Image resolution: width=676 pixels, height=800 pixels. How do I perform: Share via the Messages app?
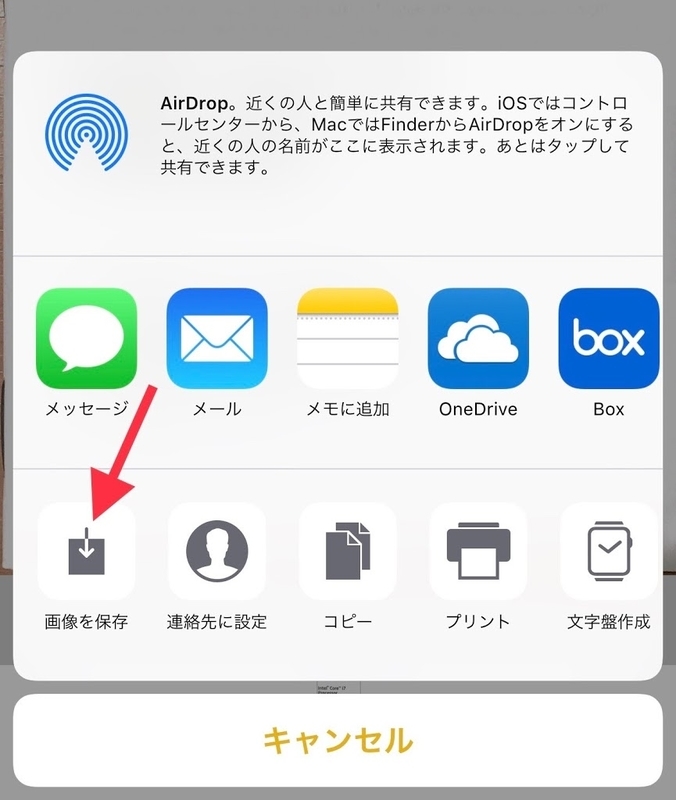(86, 338)
